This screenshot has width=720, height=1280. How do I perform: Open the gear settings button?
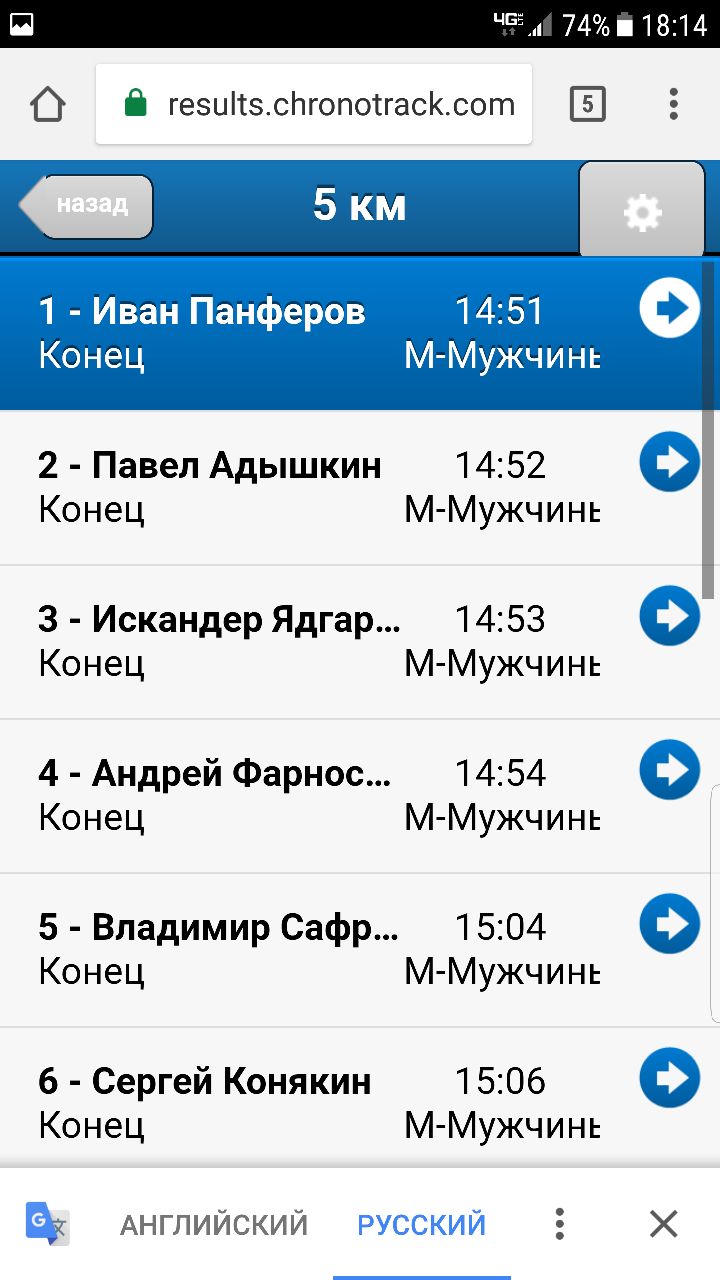click(642, 210)
